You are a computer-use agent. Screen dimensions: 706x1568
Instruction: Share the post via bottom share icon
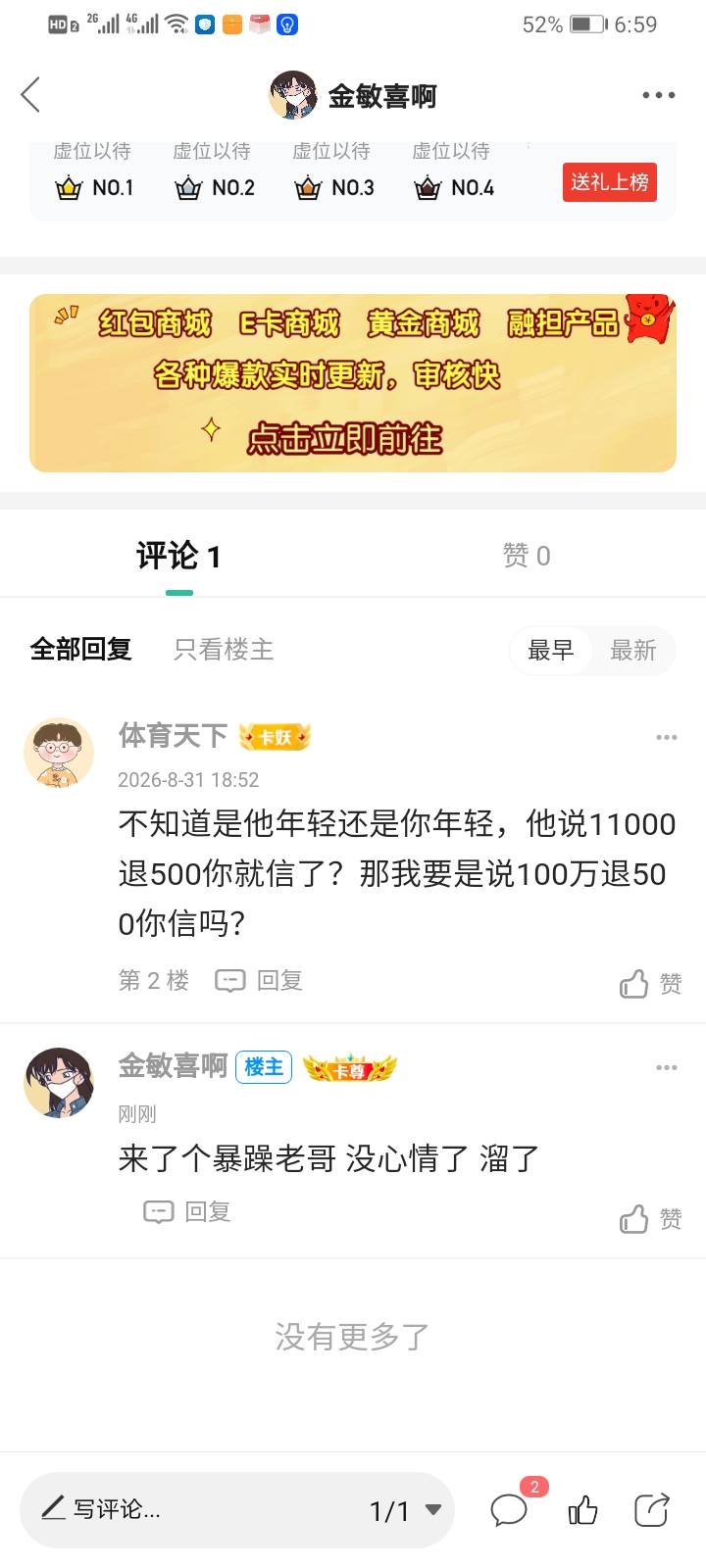[x=652, y=1510]
